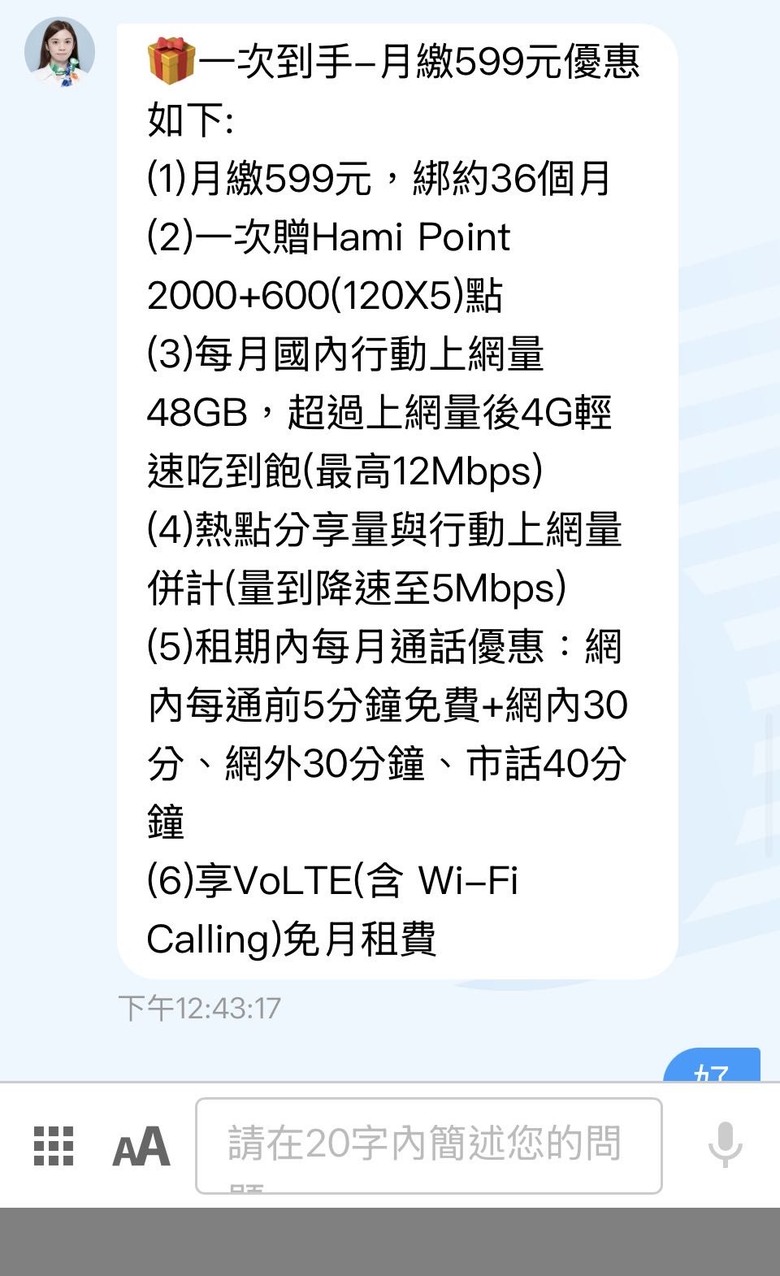
Task: Focus the 20-character question input field
Action: pyautogui.click(x=428, y=1145)
